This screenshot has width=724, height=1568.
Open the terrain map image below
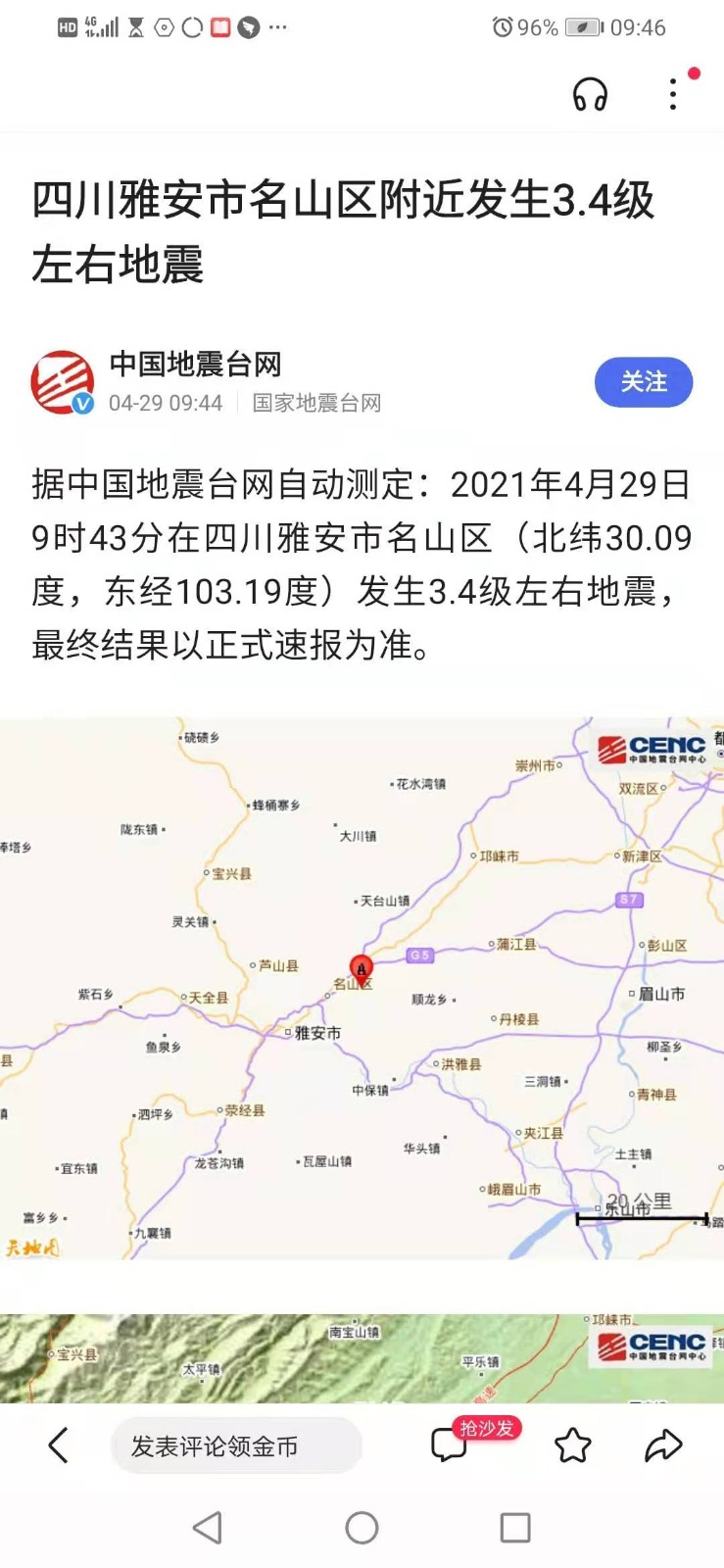tap(362, 1358)
